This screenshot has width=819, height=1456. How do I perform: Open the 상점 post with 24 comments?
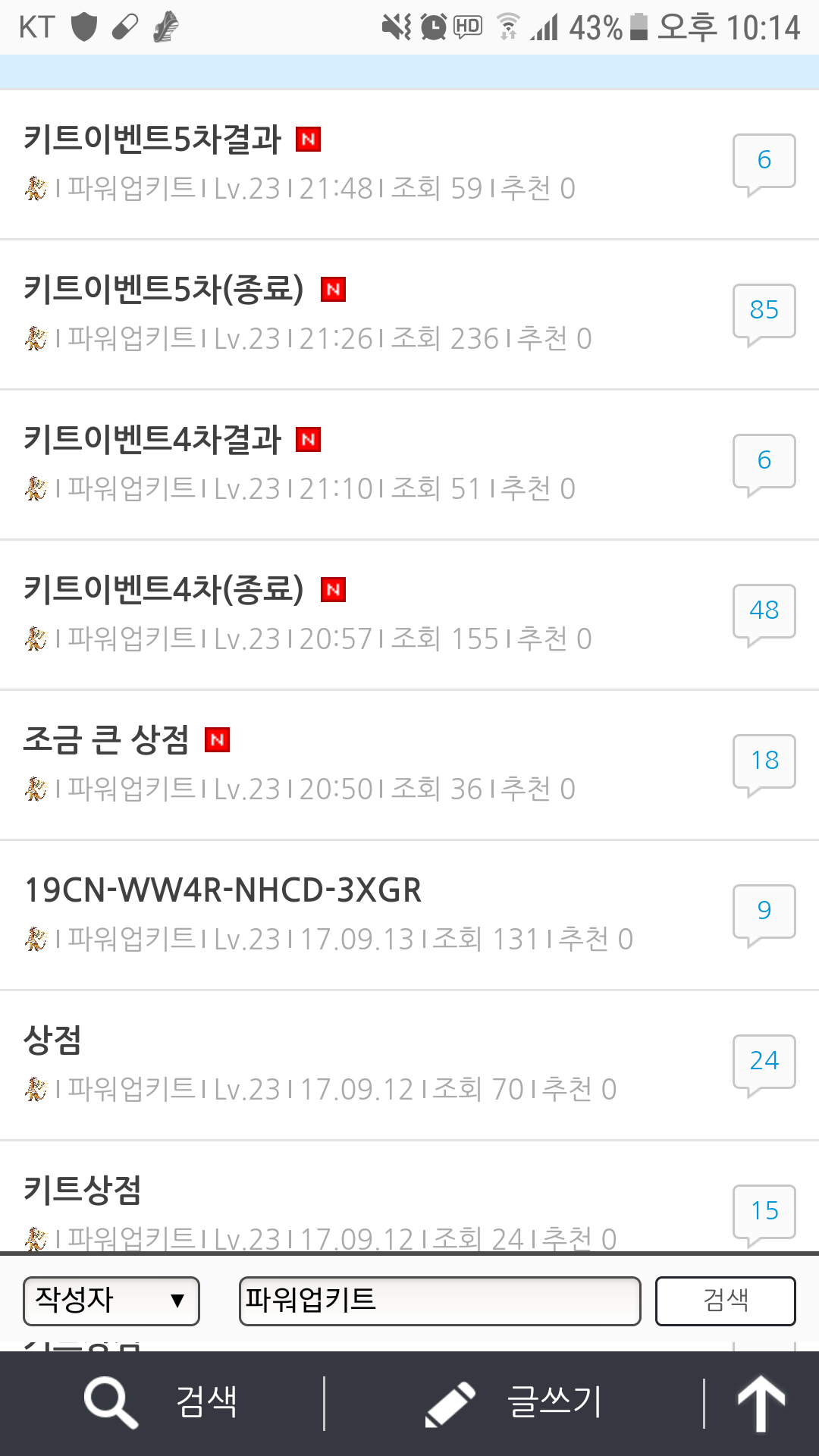pyautogui.click(x=53, y=1040)
